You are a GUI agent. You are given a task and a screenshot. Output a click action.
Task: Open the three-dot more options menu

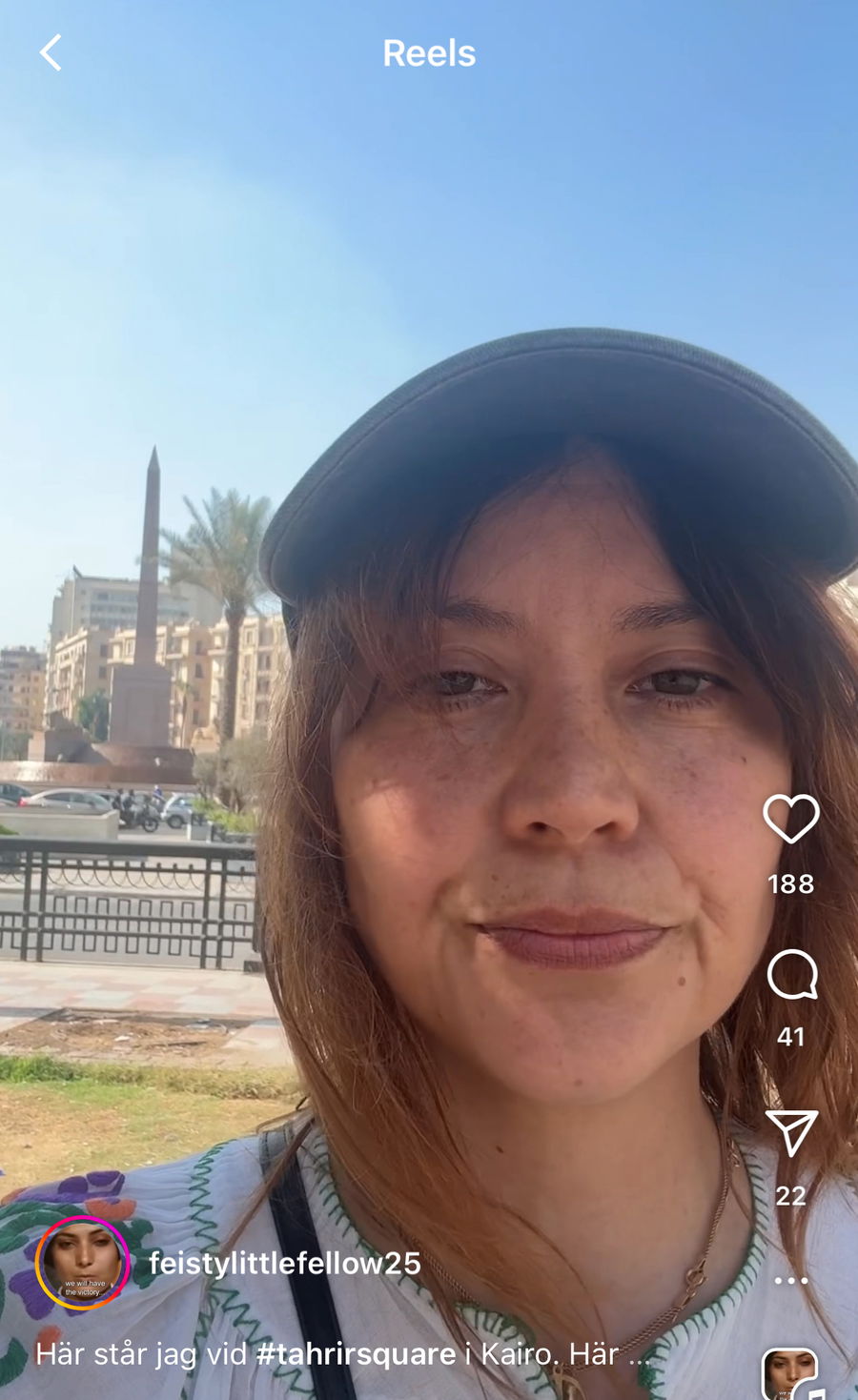tap(790, 1280)
